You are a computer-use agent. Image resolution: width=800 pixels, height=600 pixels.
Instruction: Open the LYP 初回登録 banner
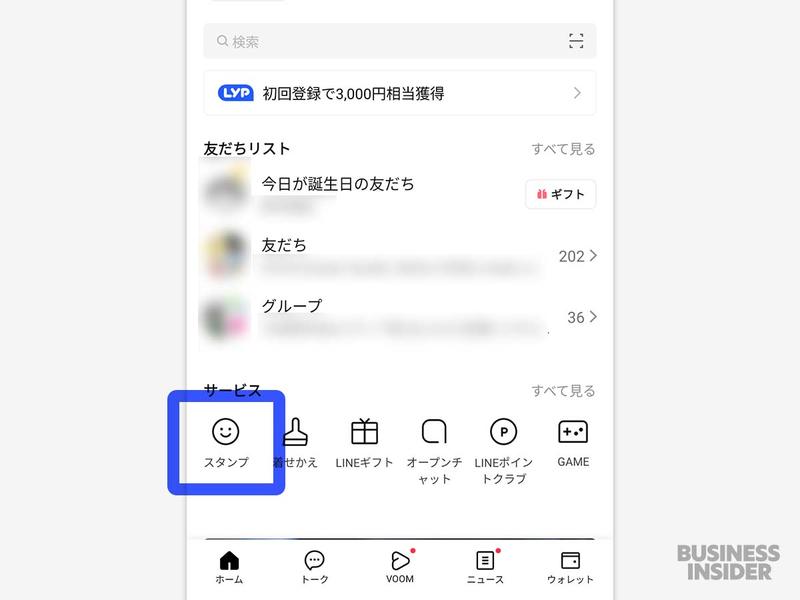(399, 93)
